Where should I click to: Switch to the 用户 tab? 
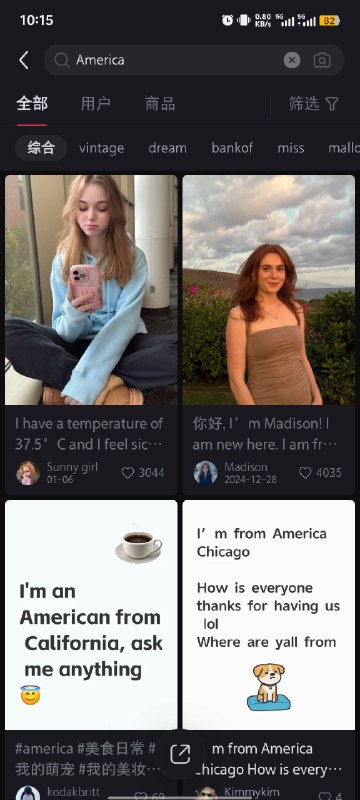(95, 104)
